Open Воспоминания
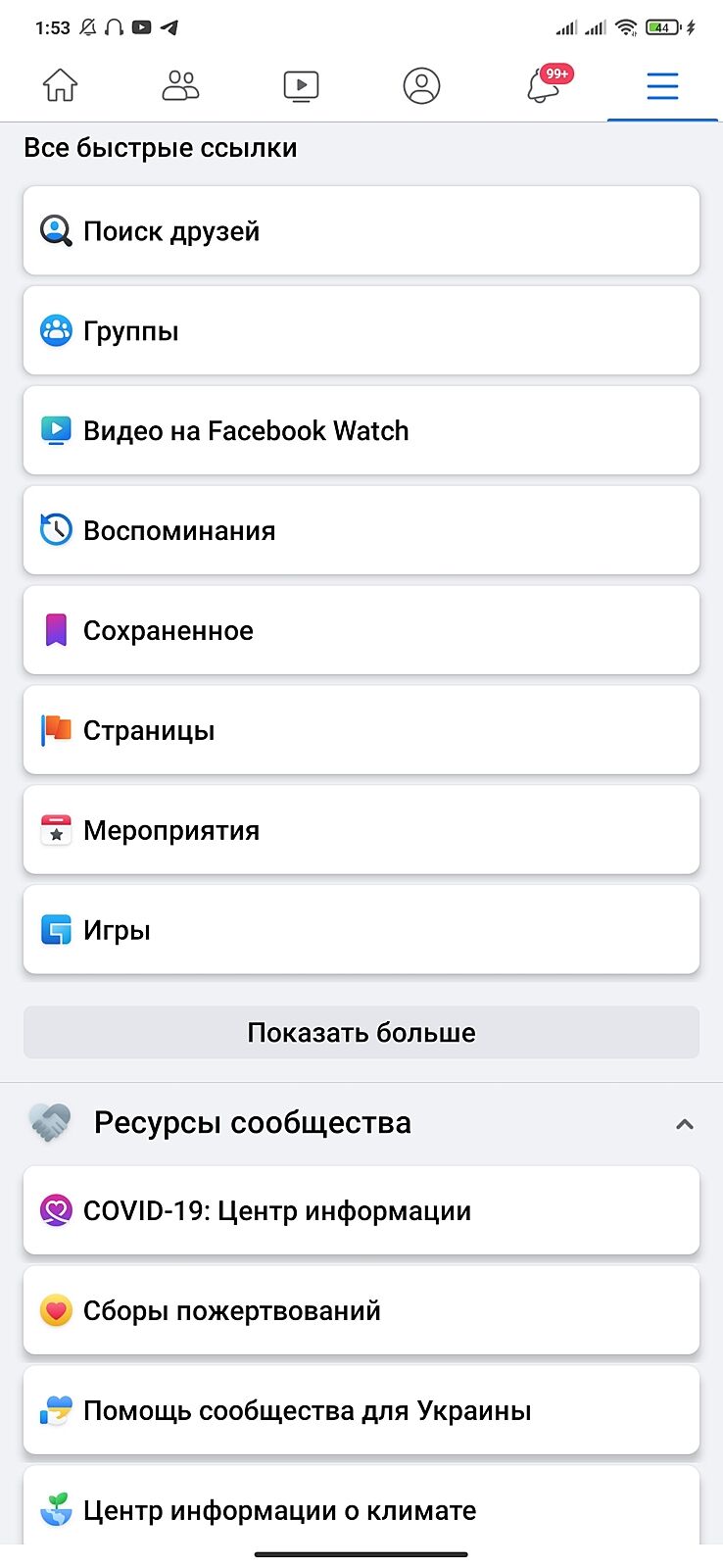This screenshot has width=723, height=1568. click(x=361, y=531)
